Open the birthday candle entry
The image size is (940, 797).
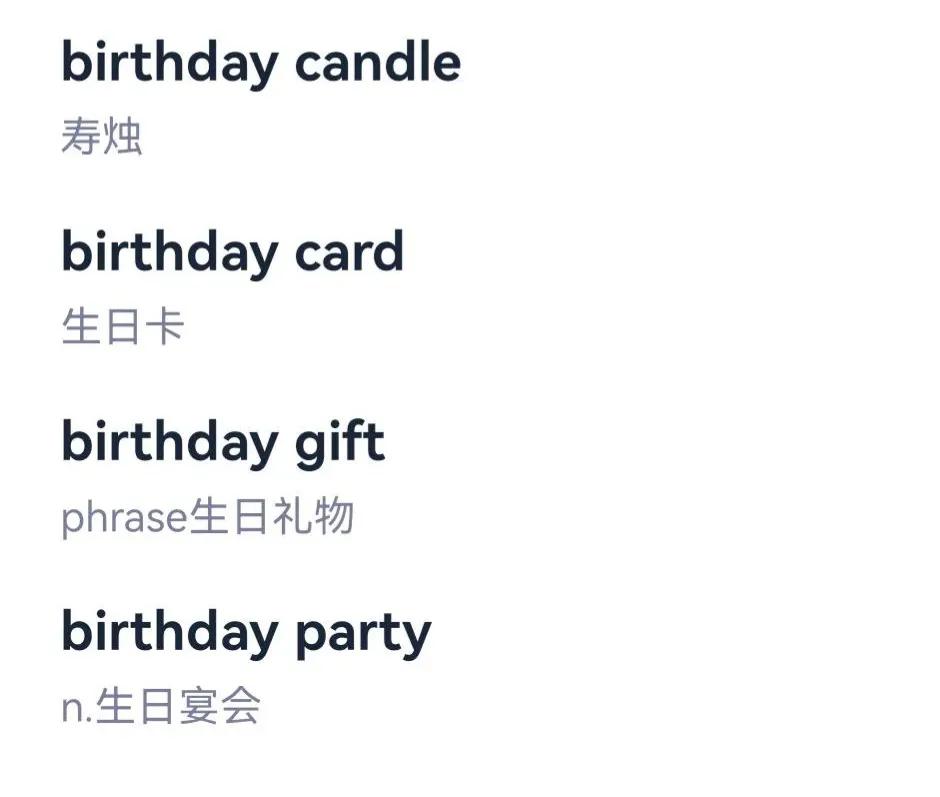coord(261,64)
